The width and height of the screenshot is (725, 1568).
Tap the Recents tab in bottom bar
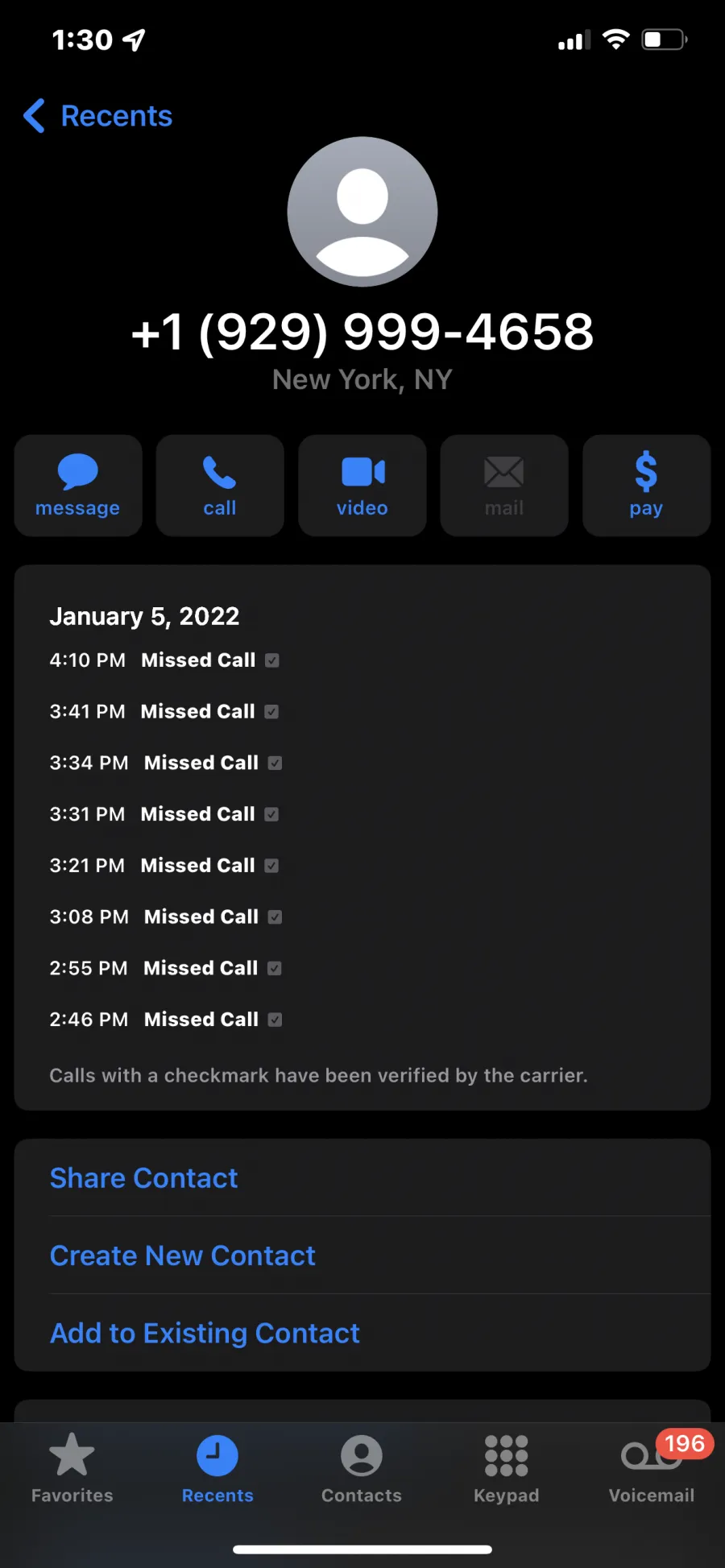(x=217, y=1469)
